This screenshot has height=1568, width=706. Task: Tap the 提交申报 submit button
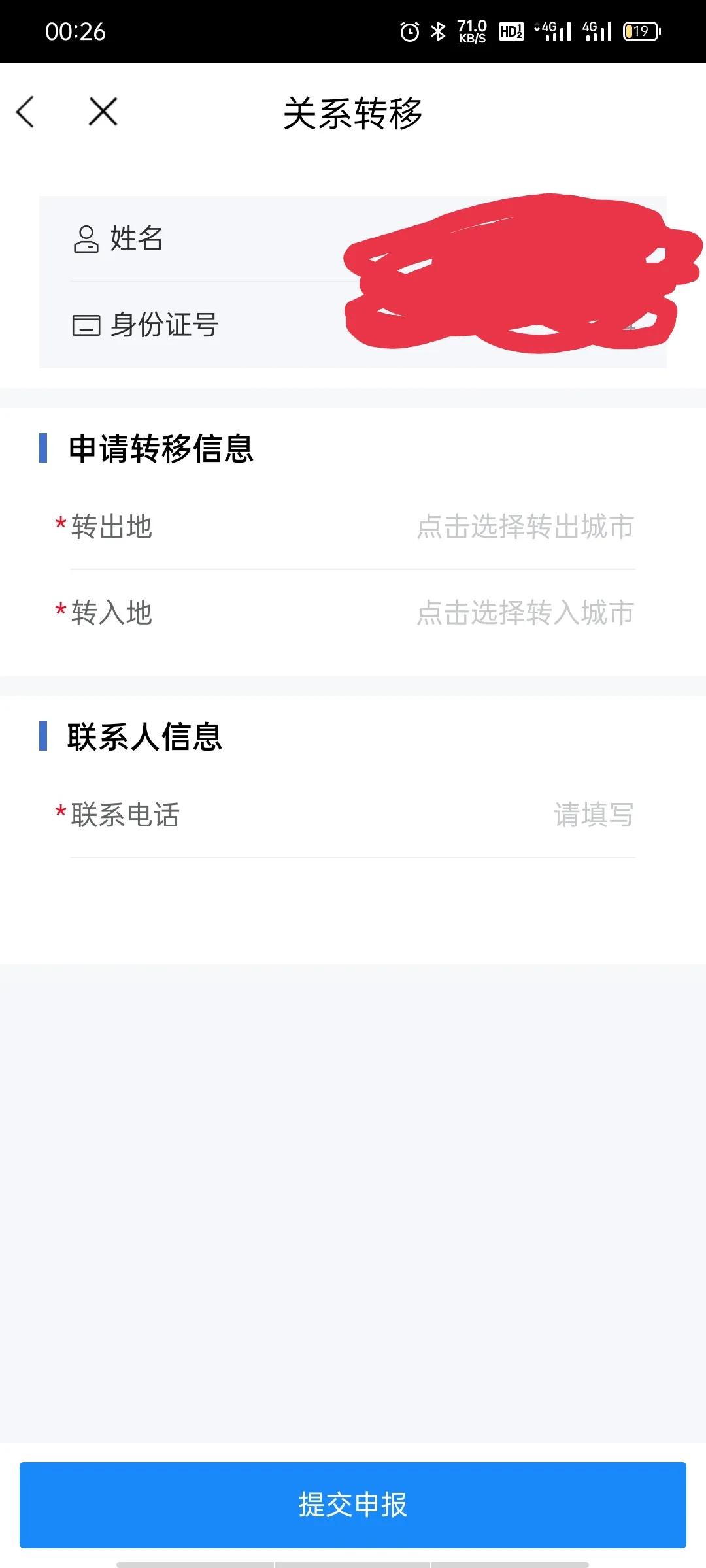click(x=353, y=1507)
